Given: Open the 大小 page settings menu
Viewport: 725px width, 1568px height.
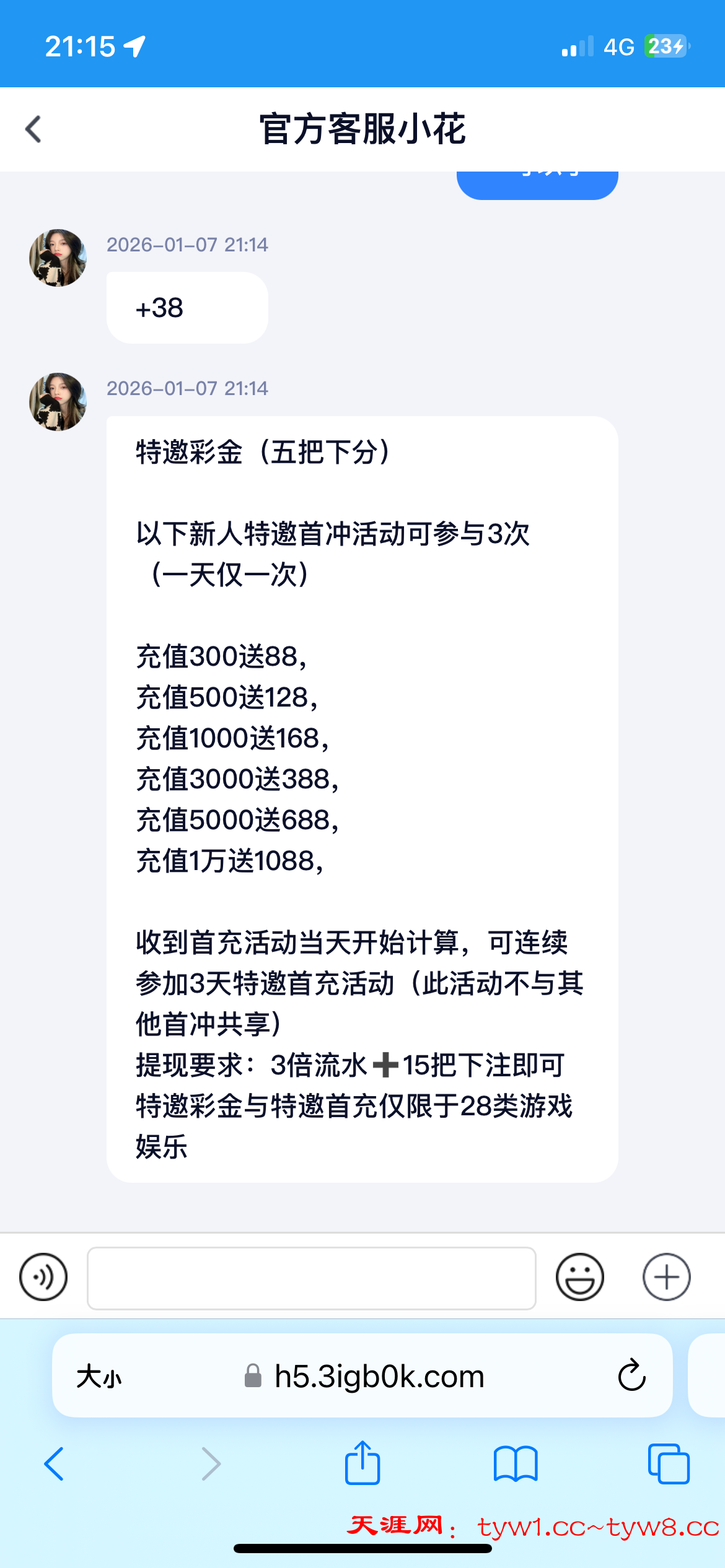Looking at the screenshot, I should pyautogui.click(x=99, y=1377).
